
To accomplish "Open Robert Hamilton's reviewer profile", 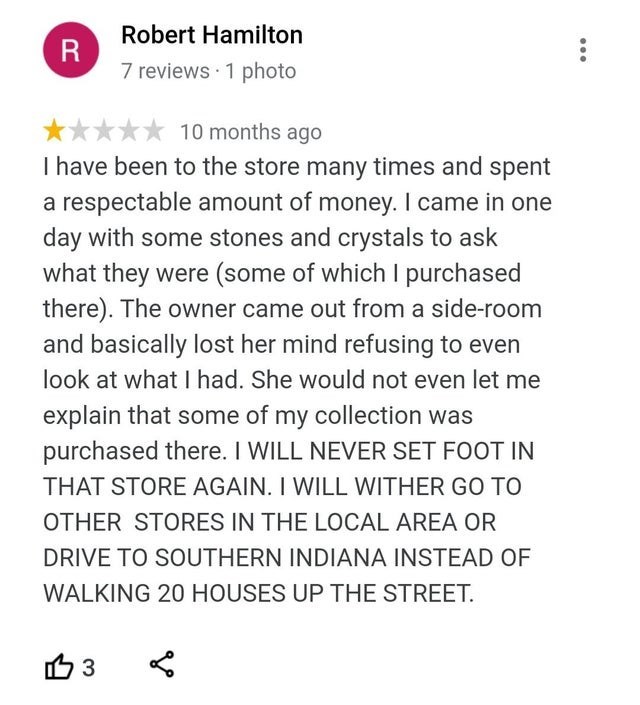I will click(211, 36).
